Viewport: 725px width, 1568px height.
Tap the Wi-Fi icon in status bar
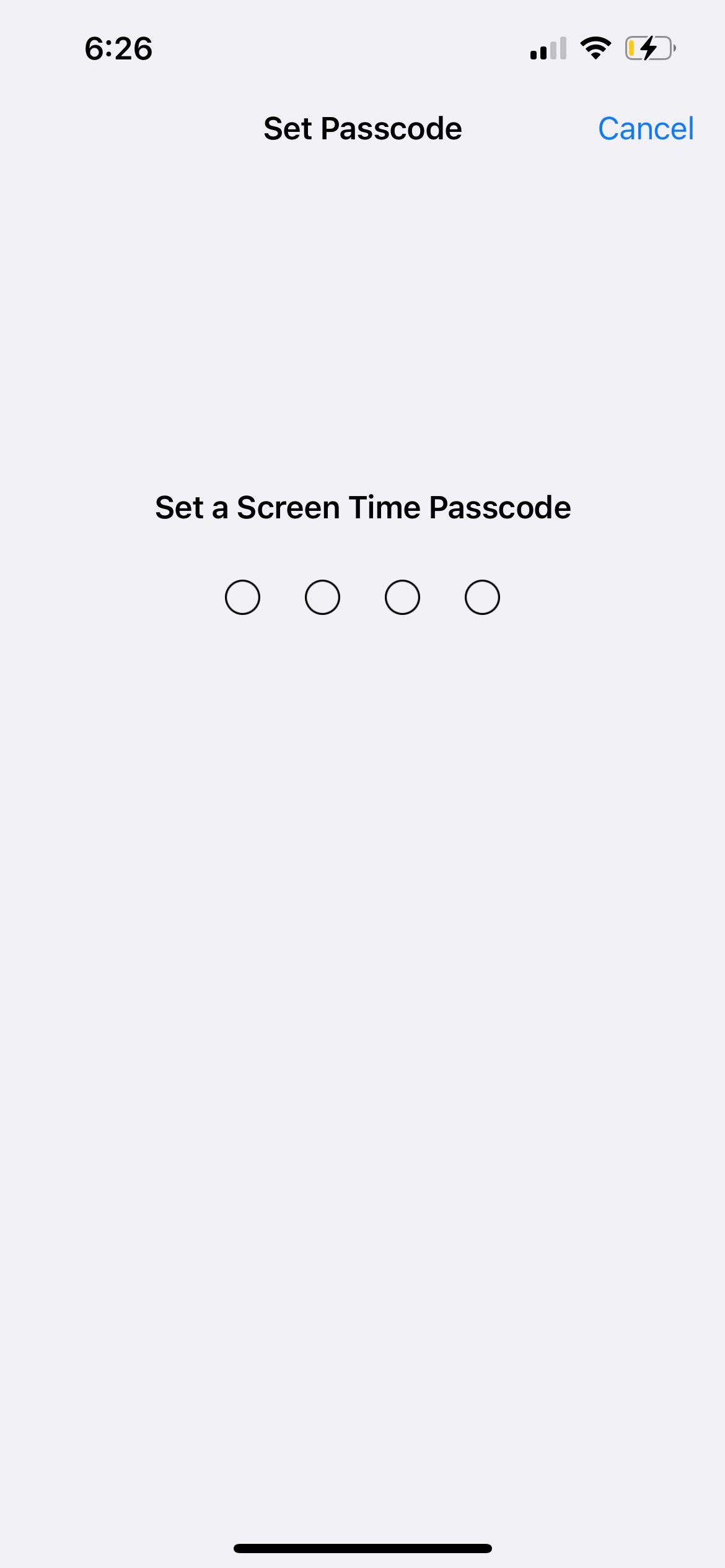pyautogui.click(x=594, y=46)
